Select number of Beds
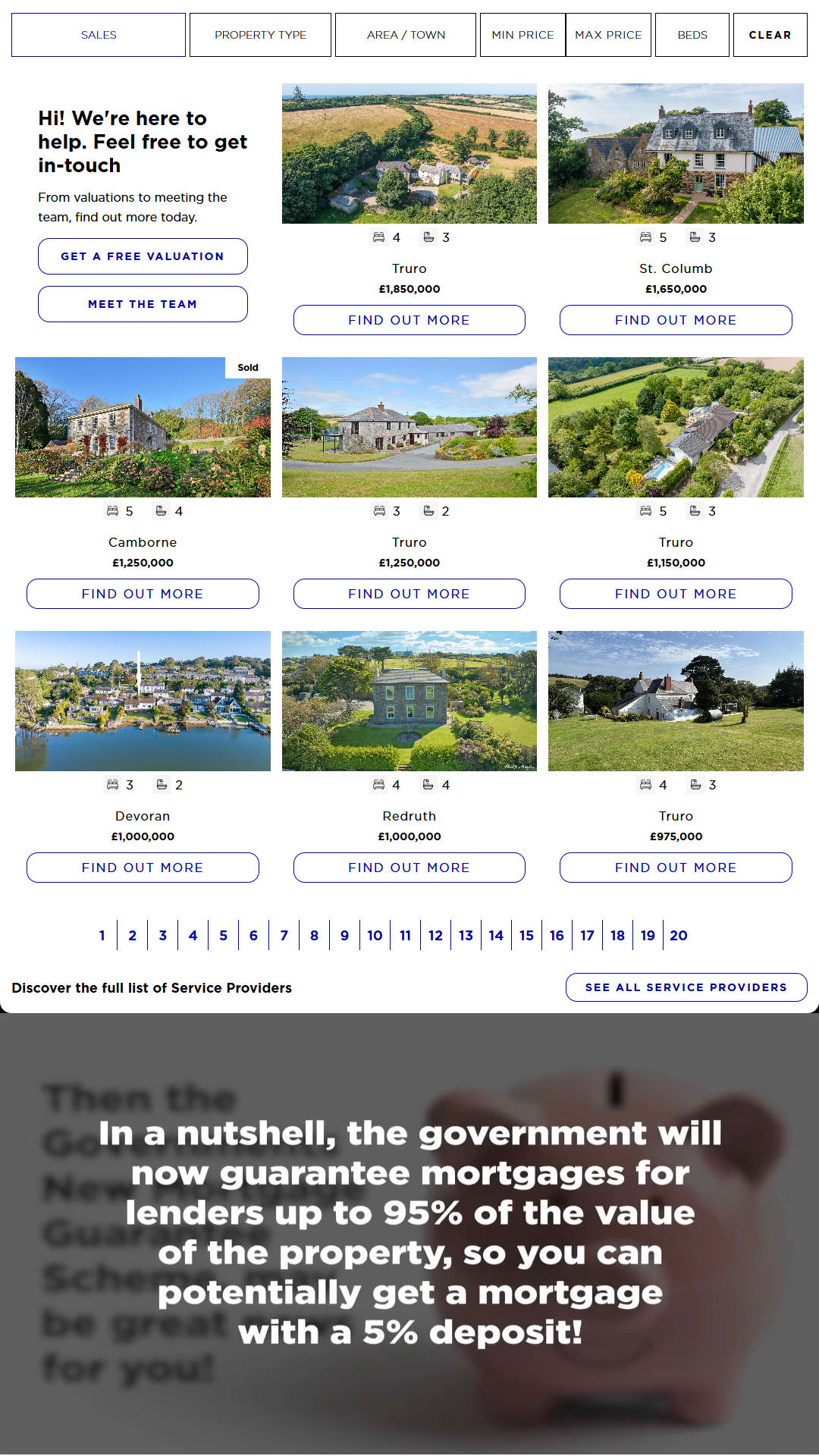The image size is (819, 1456). [692, 35]
